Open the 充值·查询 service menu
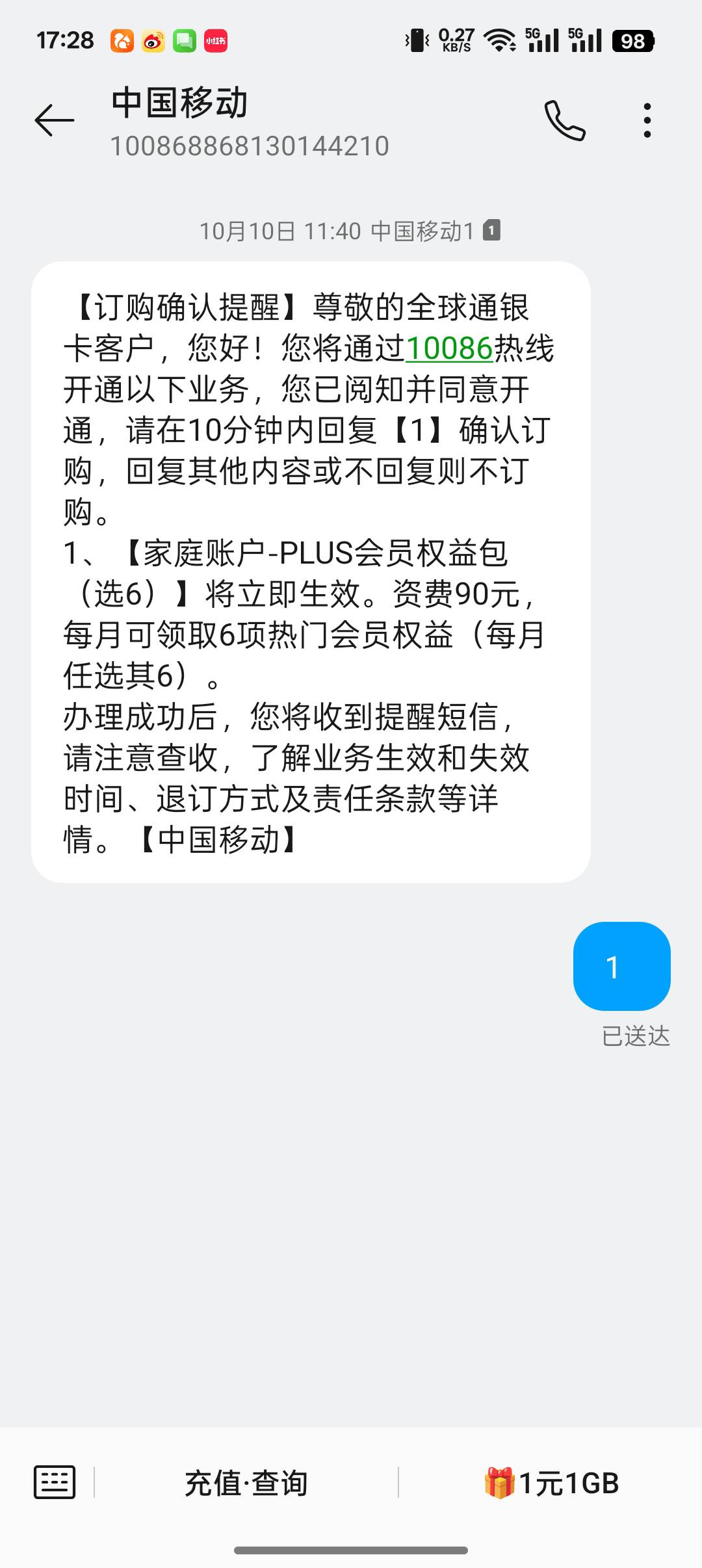702x1568 pixels. tap(246, 1483)
